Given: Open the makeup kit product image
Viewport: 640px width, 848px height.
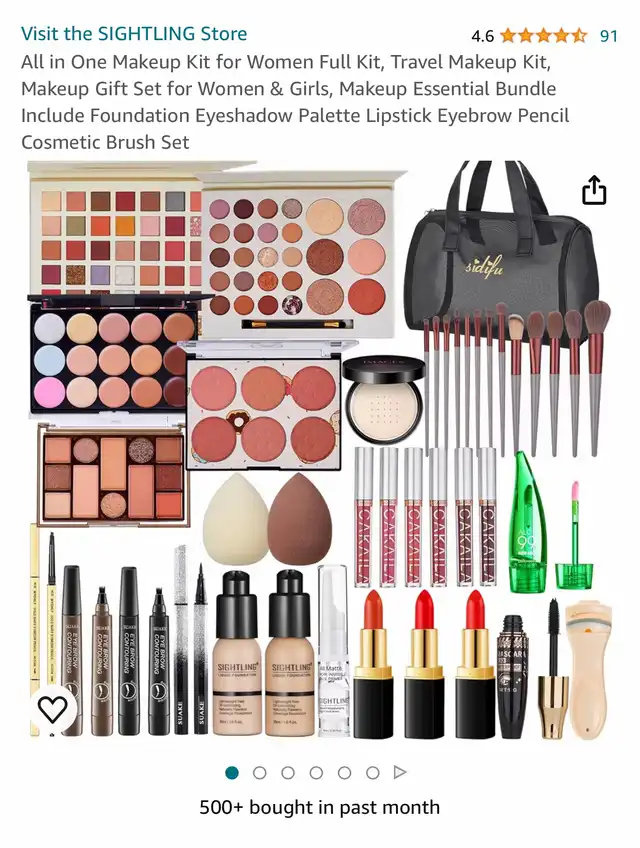Looking at the screenshot, I should click(320, 450).
